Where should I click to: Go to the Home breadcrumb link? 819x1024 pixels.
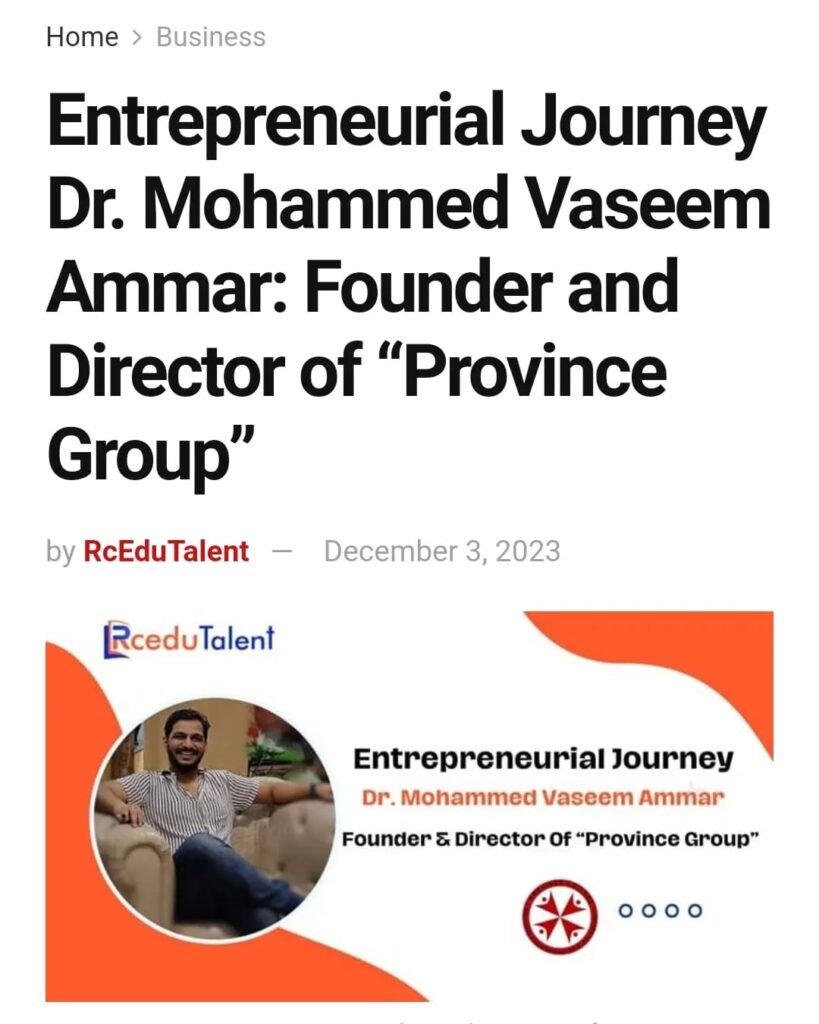coord(82,37)
